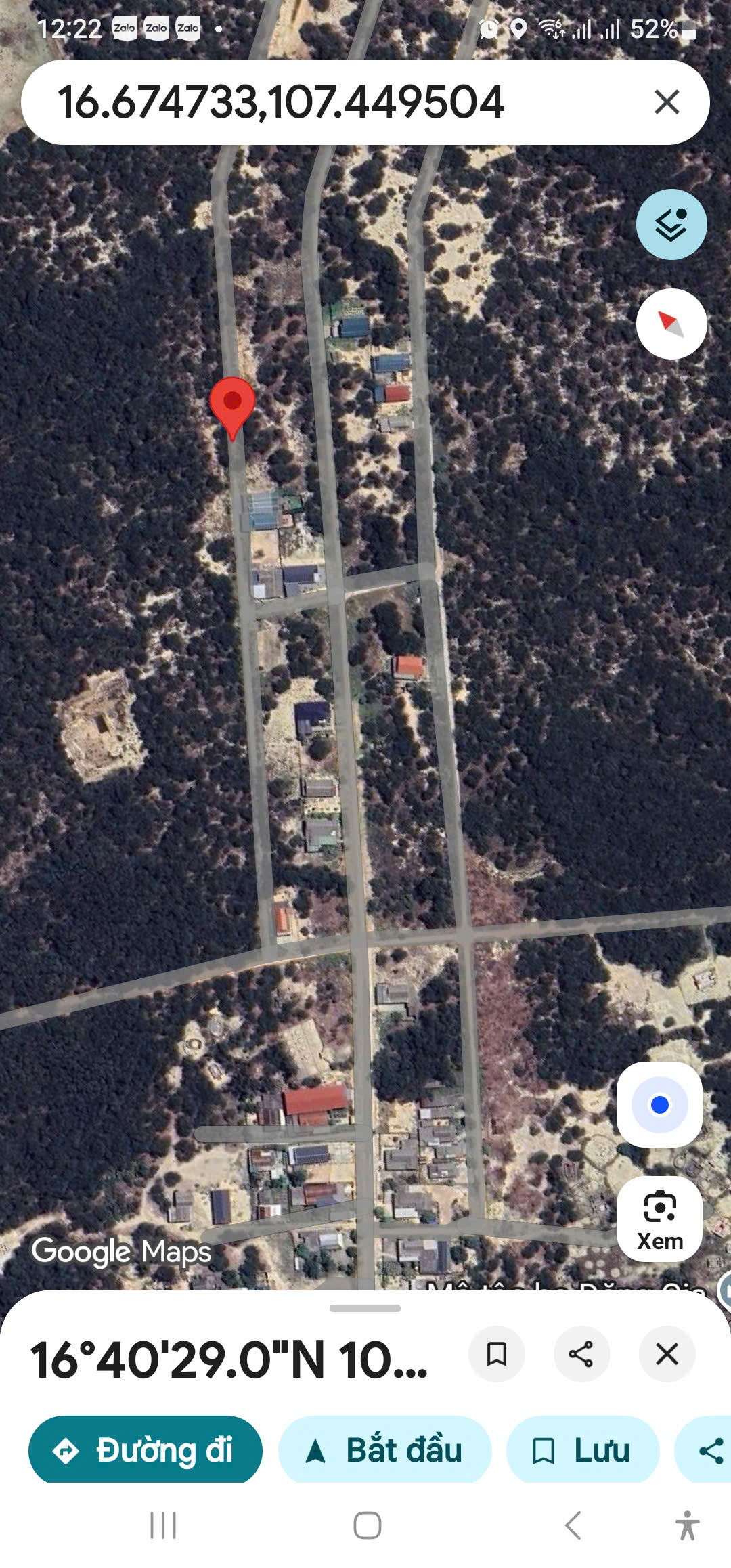
Task: Expand the sheet using its drag handle
Action: 365,1308
